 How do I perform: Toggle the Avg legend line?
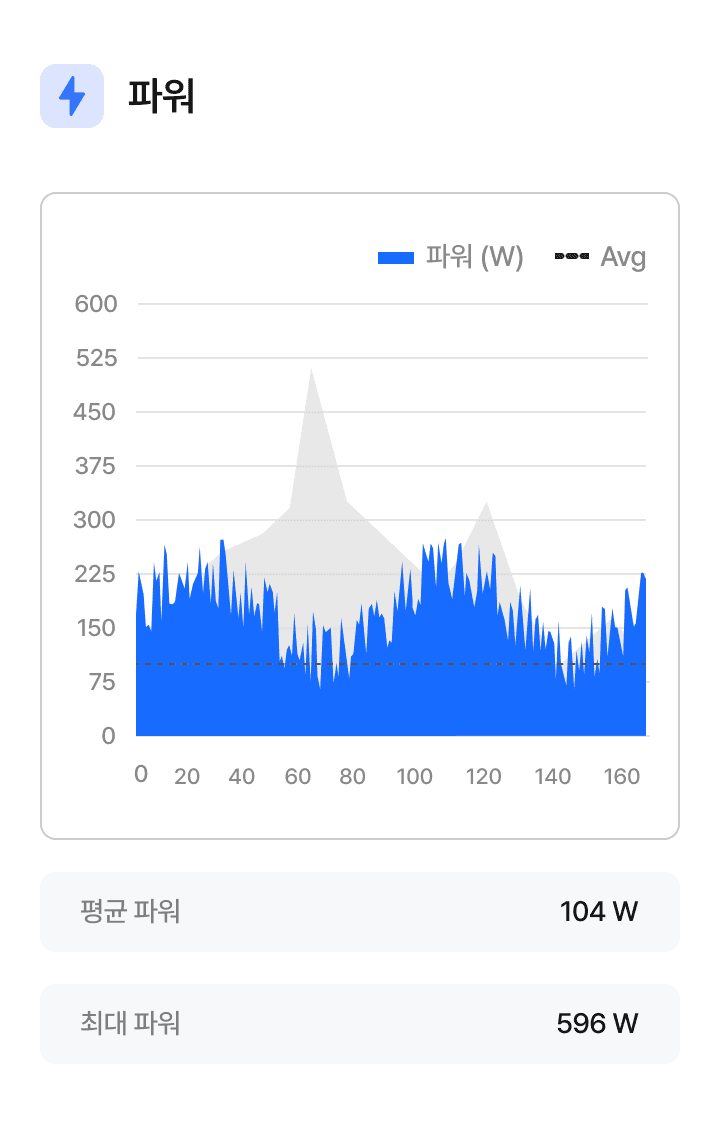pos(600,257)
